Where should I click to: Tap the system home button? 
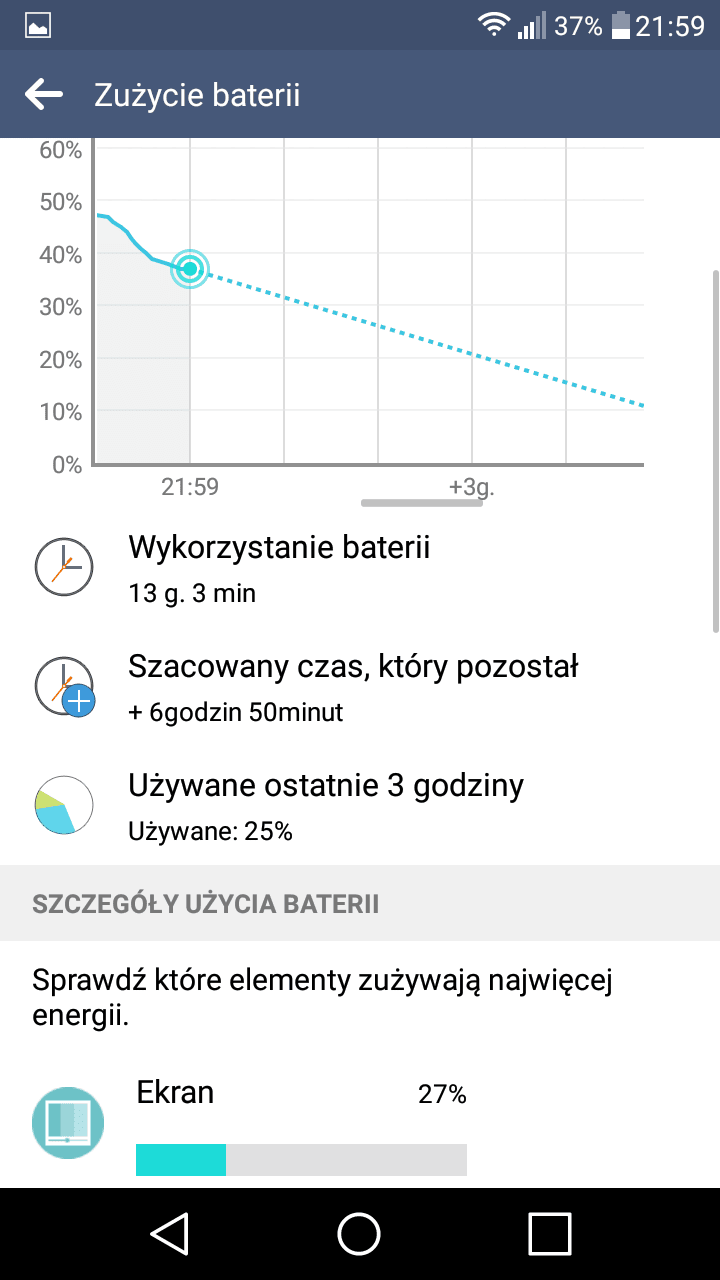(x=359, y=1233)
